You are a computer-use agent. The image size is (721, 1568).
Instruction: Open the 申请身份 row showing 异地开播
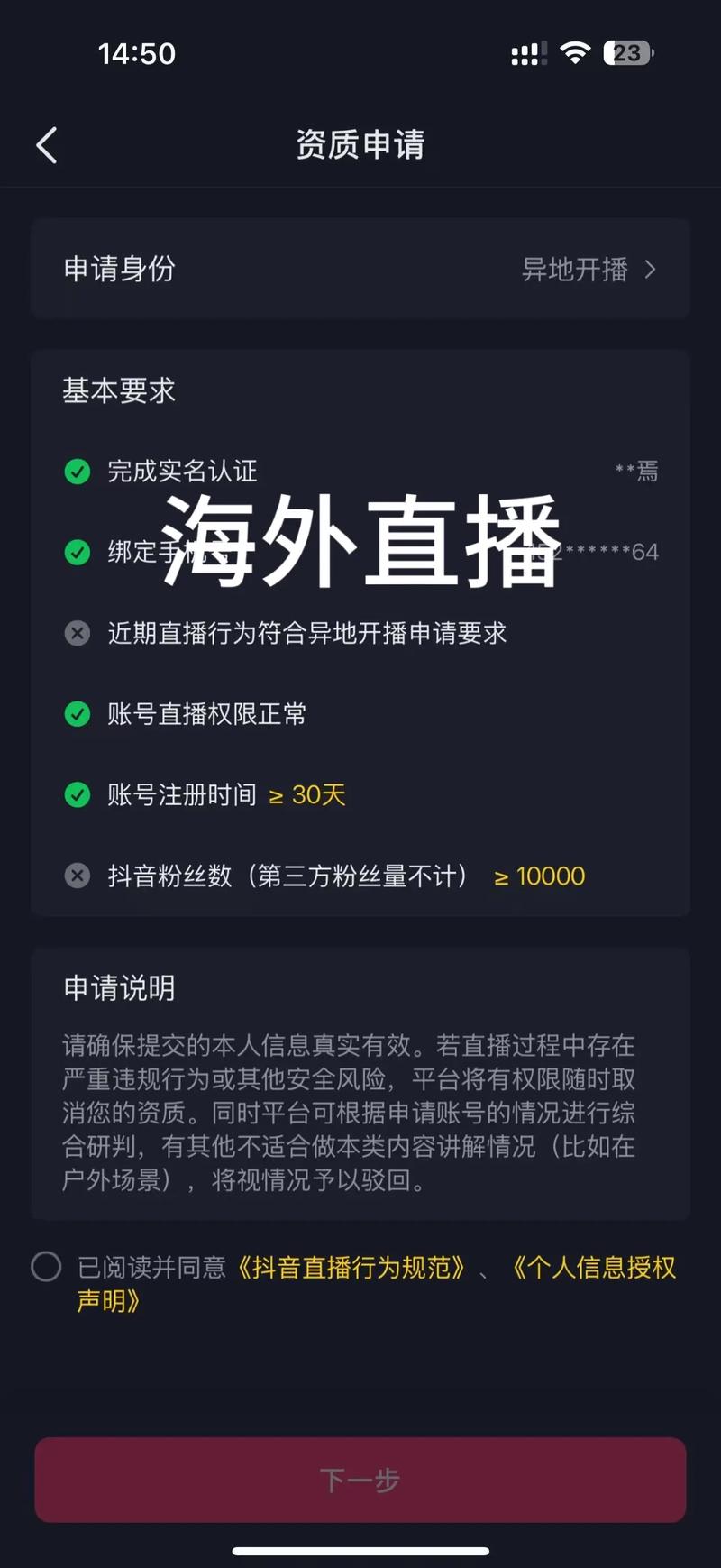(360, 269)
